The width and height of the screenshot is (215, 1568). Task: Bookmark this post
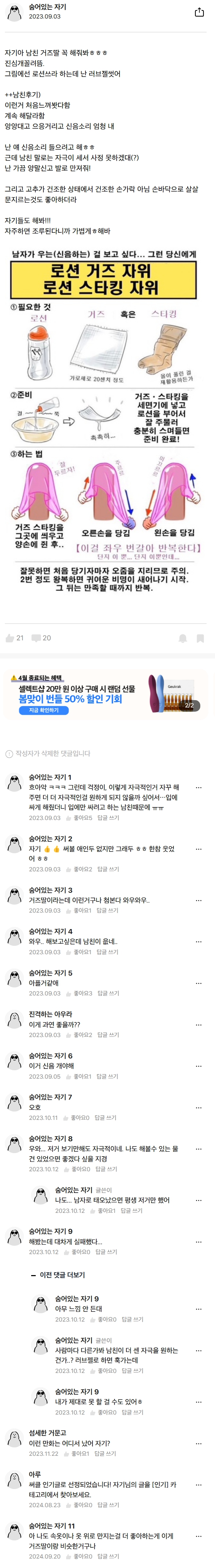click(x=200, y=639)
